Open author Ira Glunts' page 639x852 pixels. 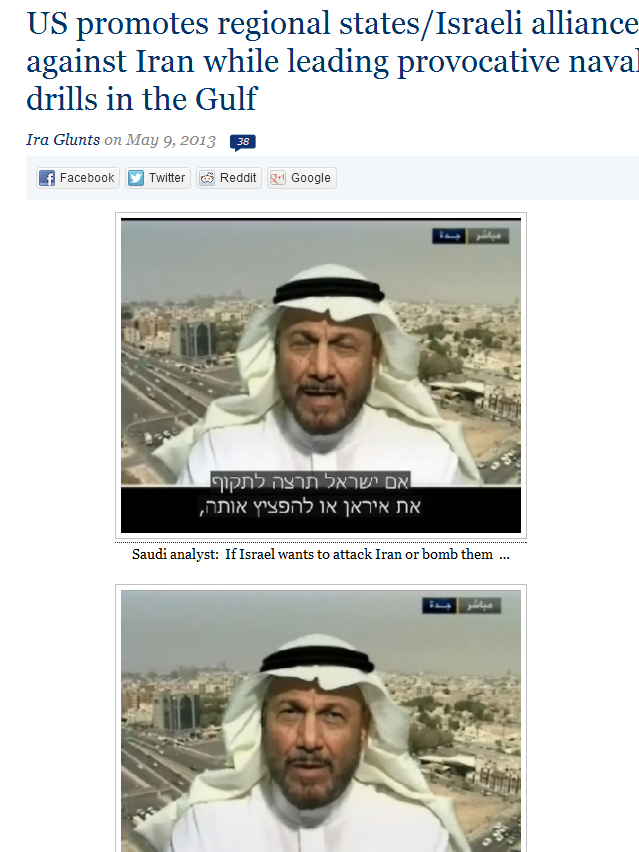click(x=63, y=140)
